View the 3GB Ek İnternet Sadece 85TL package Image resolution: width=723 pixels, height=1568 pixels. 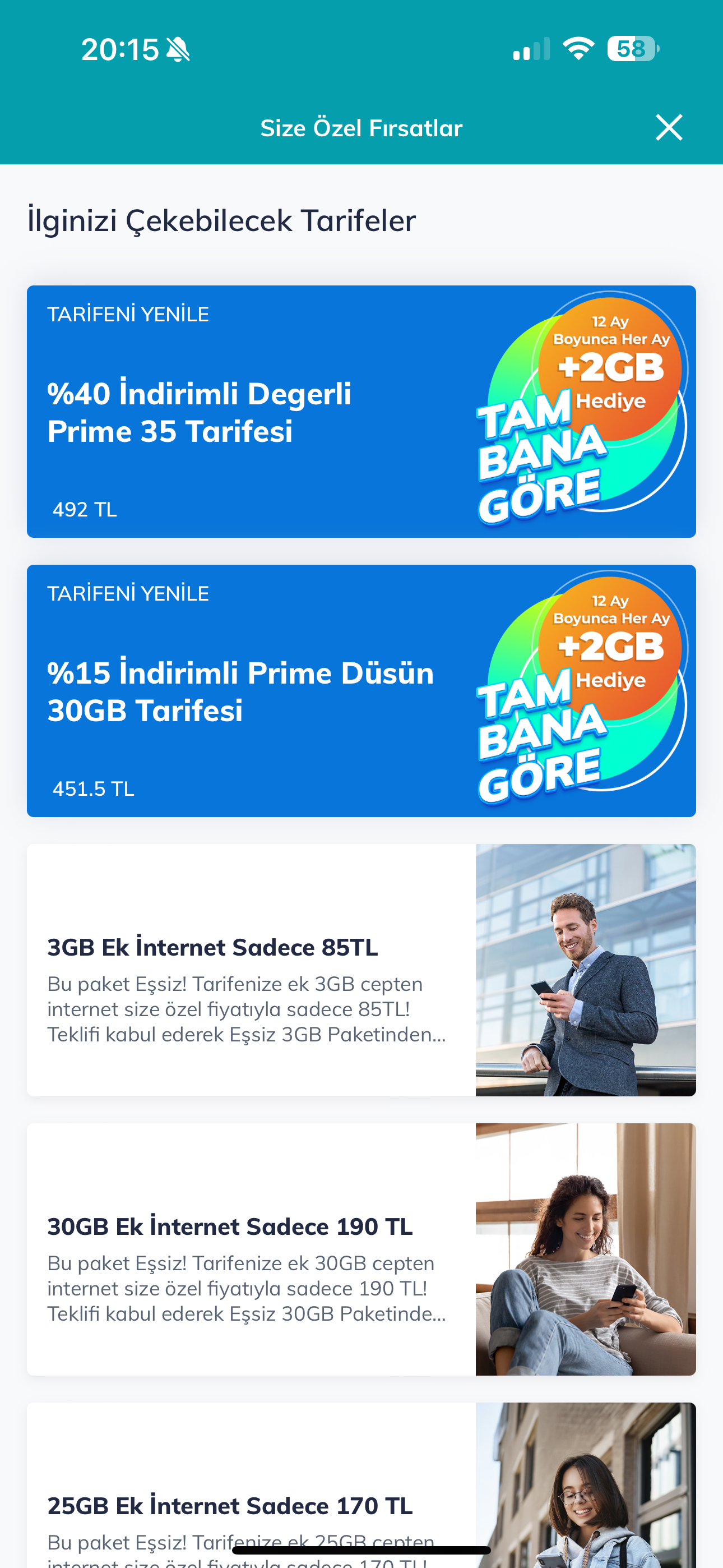coord(361,970)
